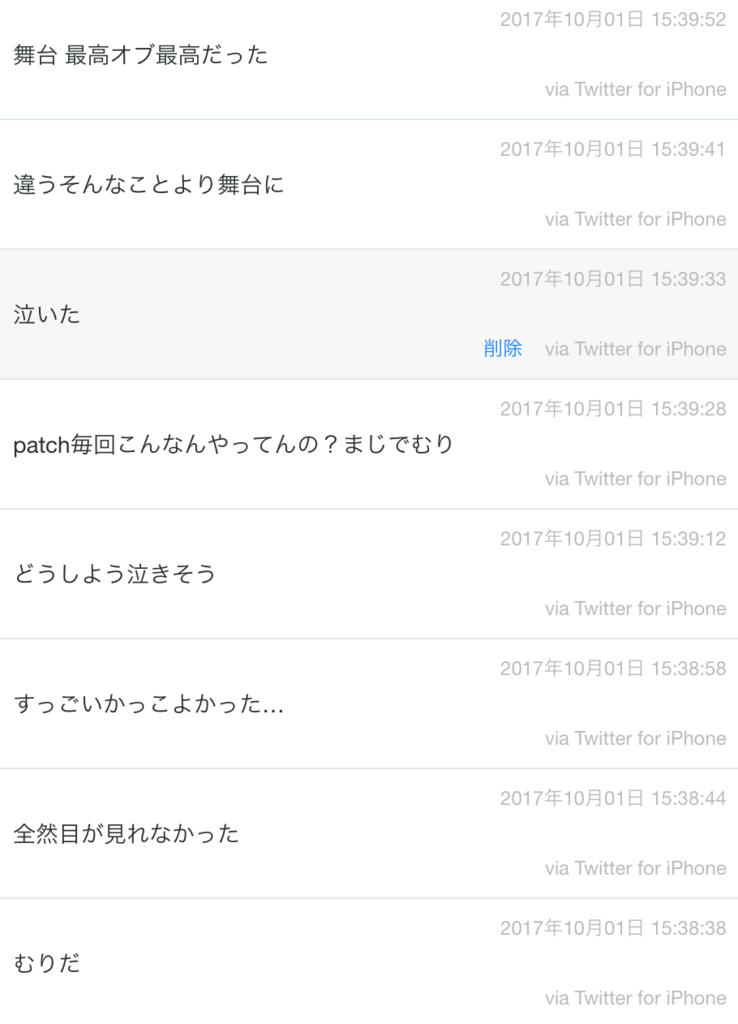This screenshot has width=738, height=1024.
Task: Click the tweet どうしよう泣きそう
Action: tap(113, 574)
